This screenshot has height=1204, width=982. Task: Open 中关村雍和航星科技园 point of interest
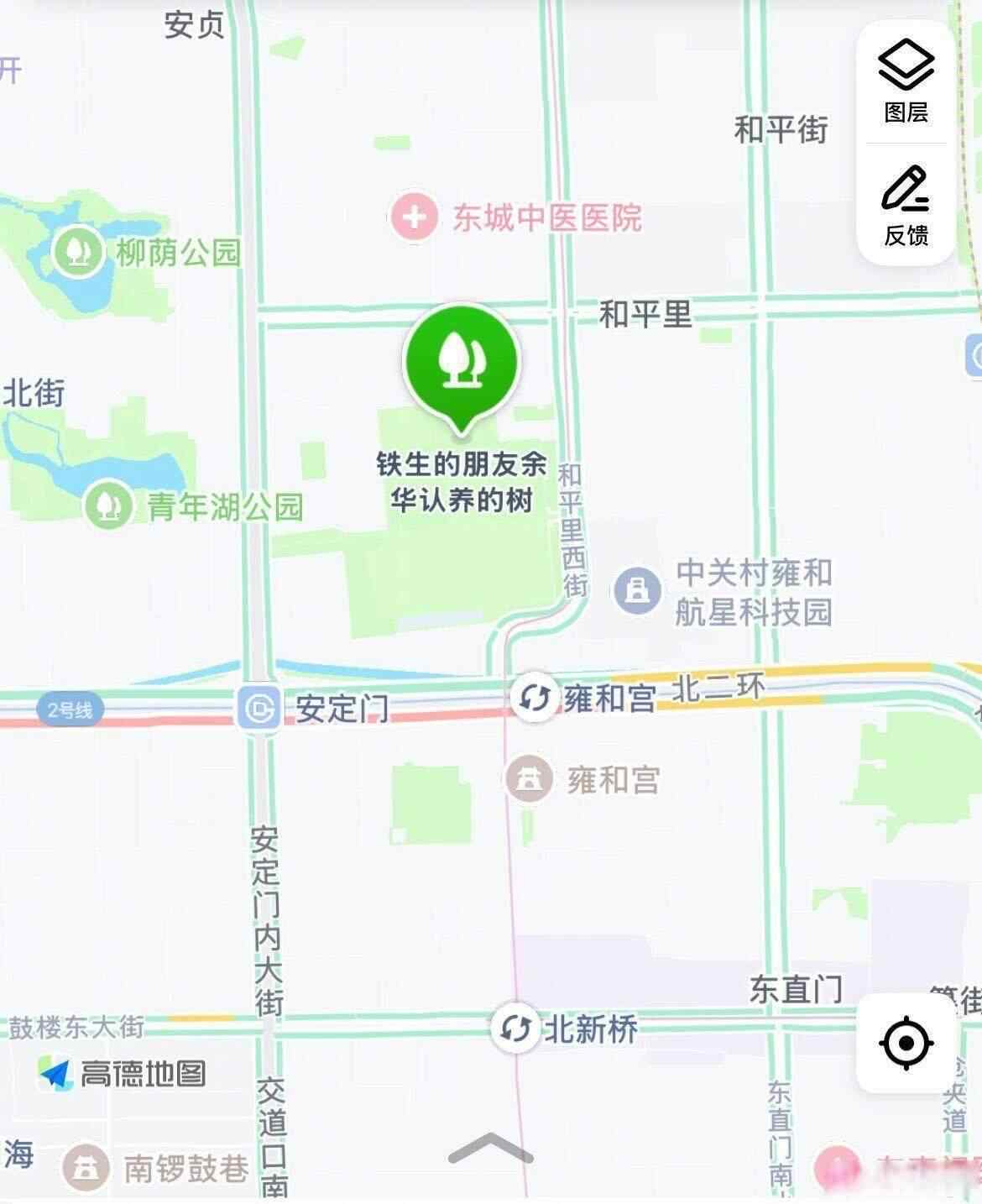click(639, 590)
